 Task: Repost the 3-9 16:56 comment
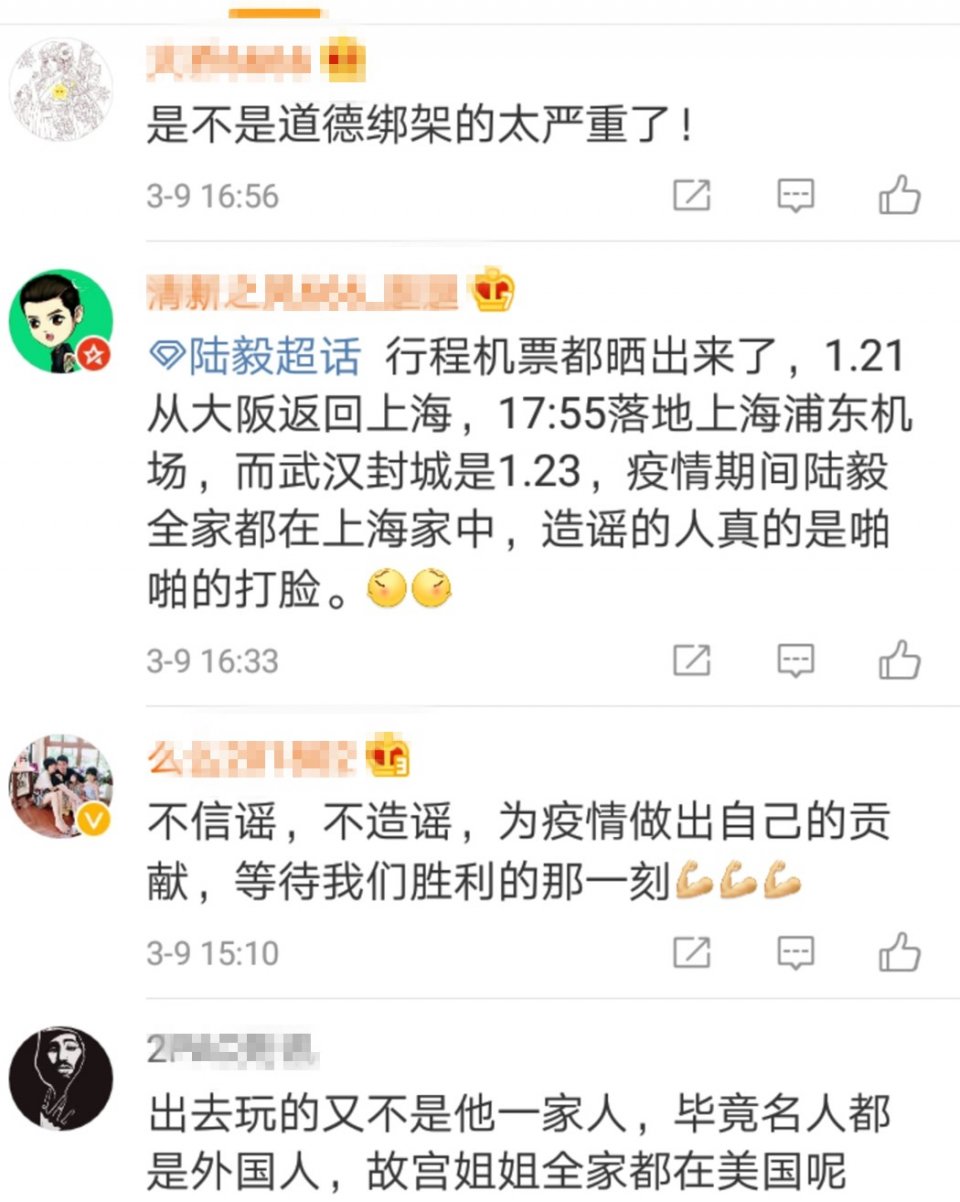tap(691, 195)
